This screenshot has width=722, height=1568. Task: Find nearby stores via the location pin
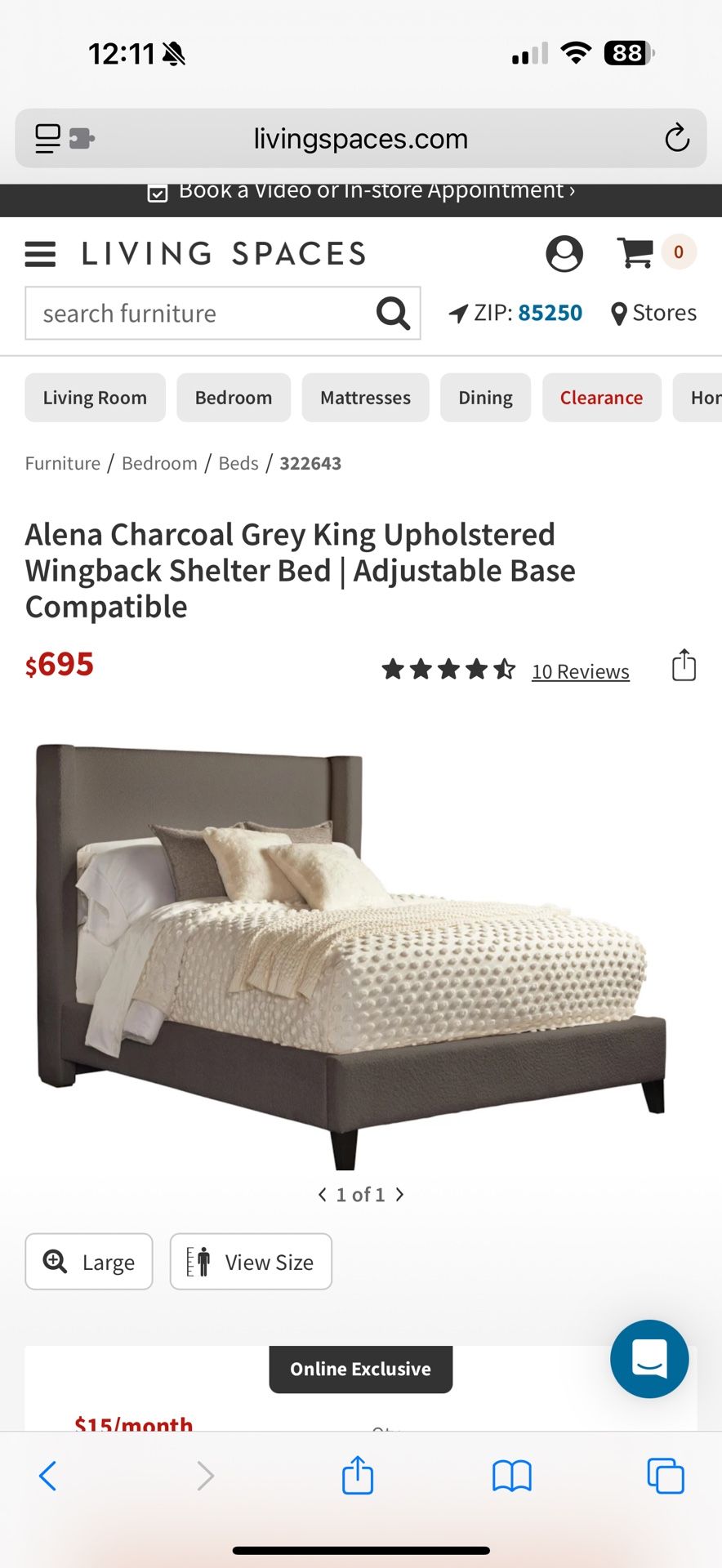(618, 313)
